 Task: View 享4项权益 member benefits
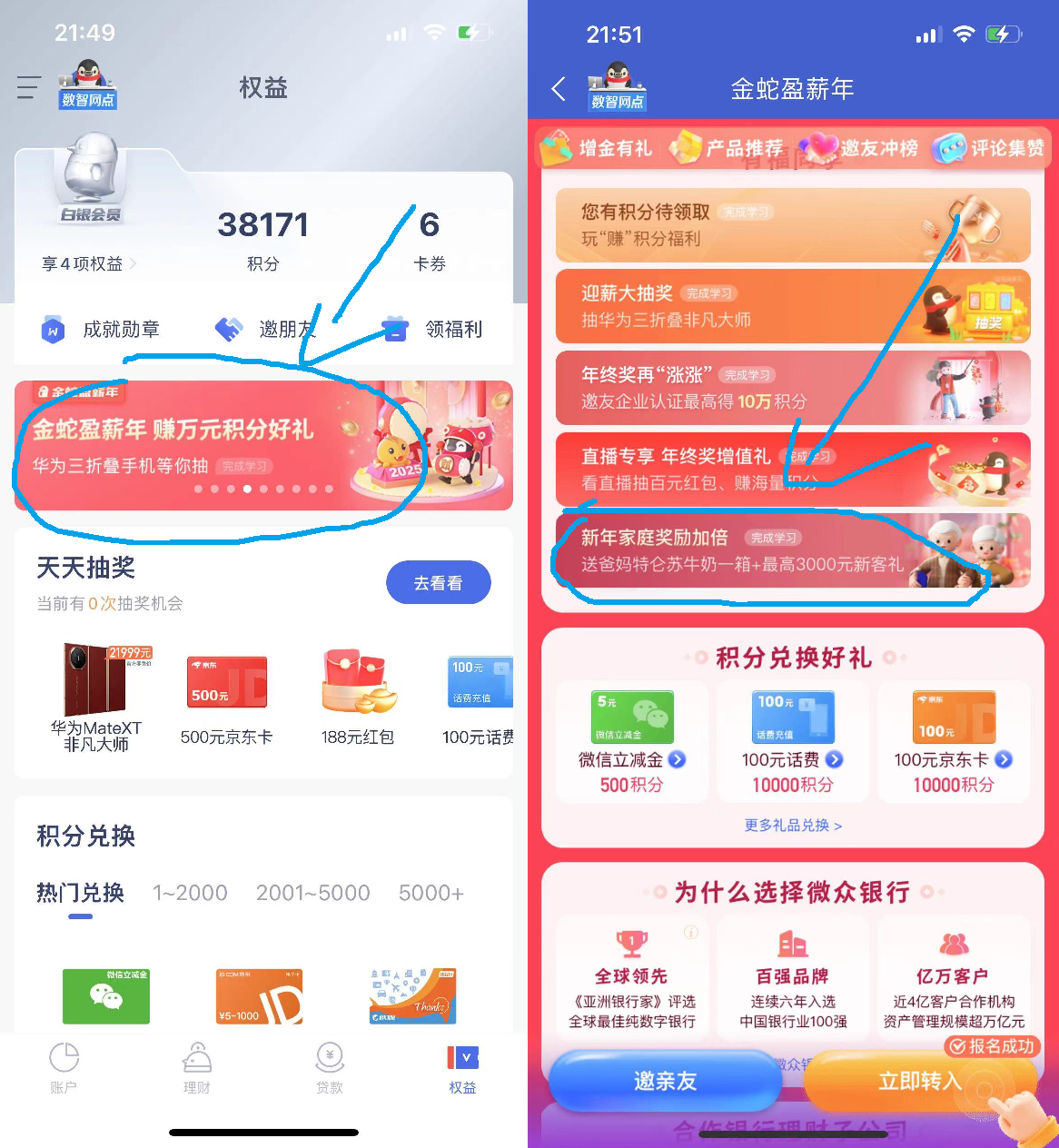[88, 263]
